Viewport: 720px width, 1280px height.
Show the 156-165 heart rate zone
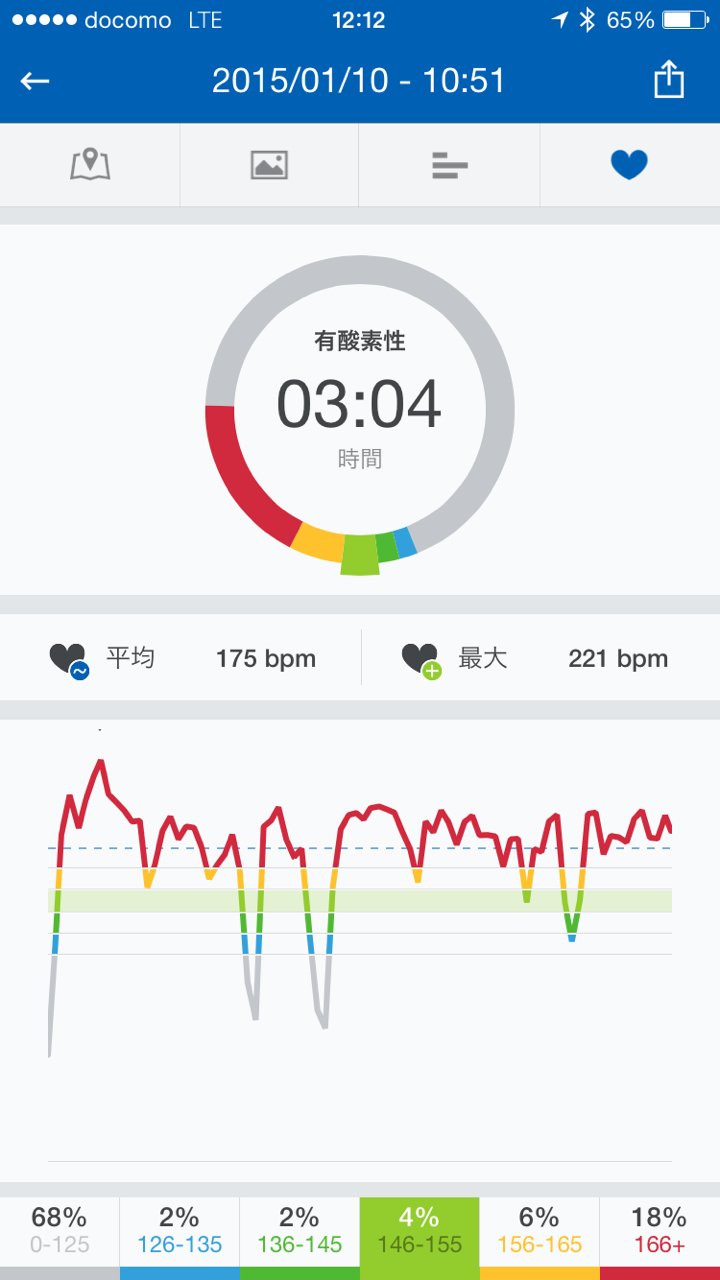point(540,1232)
